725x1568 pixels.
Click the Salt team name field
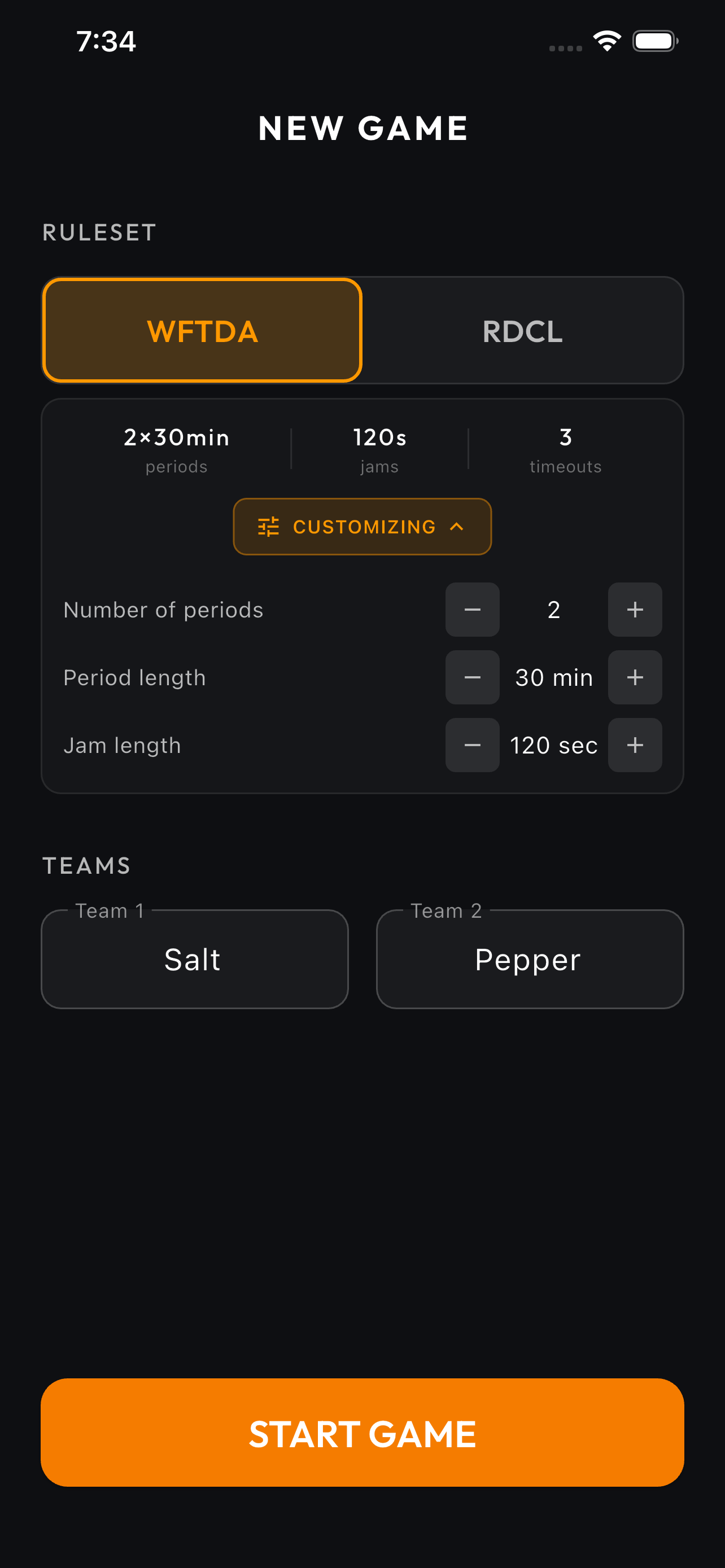coord(194,959)
